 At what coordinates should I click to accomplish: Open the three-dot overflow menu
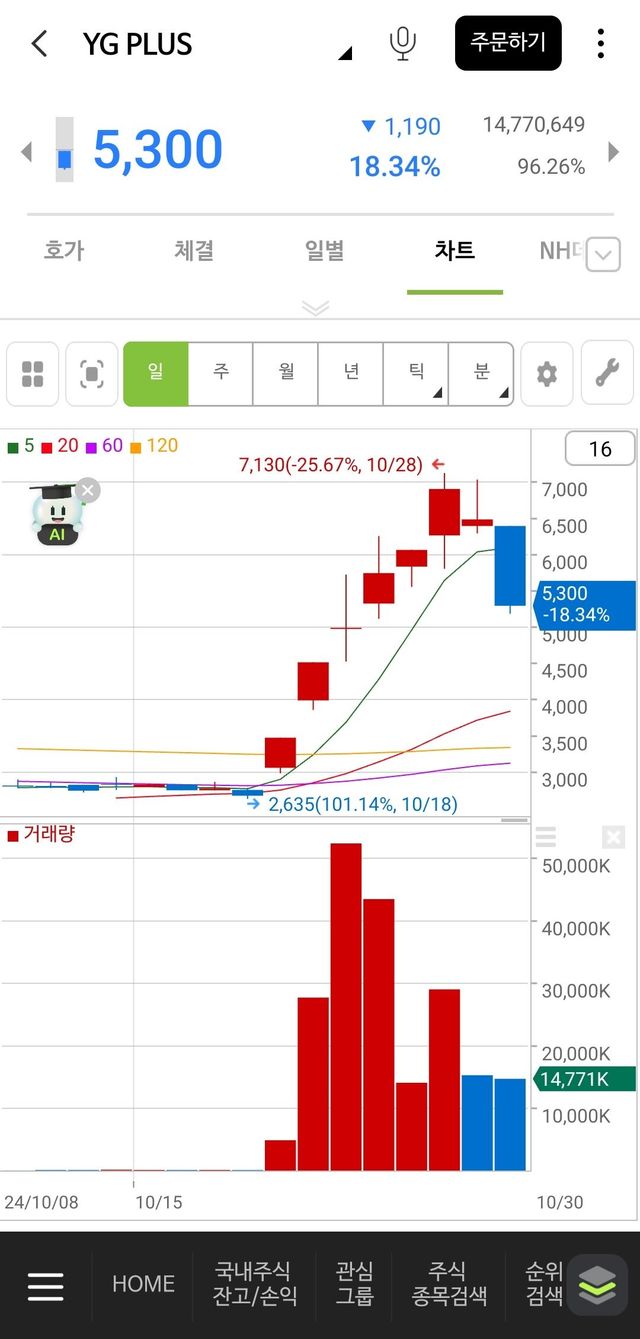[600, 43]
